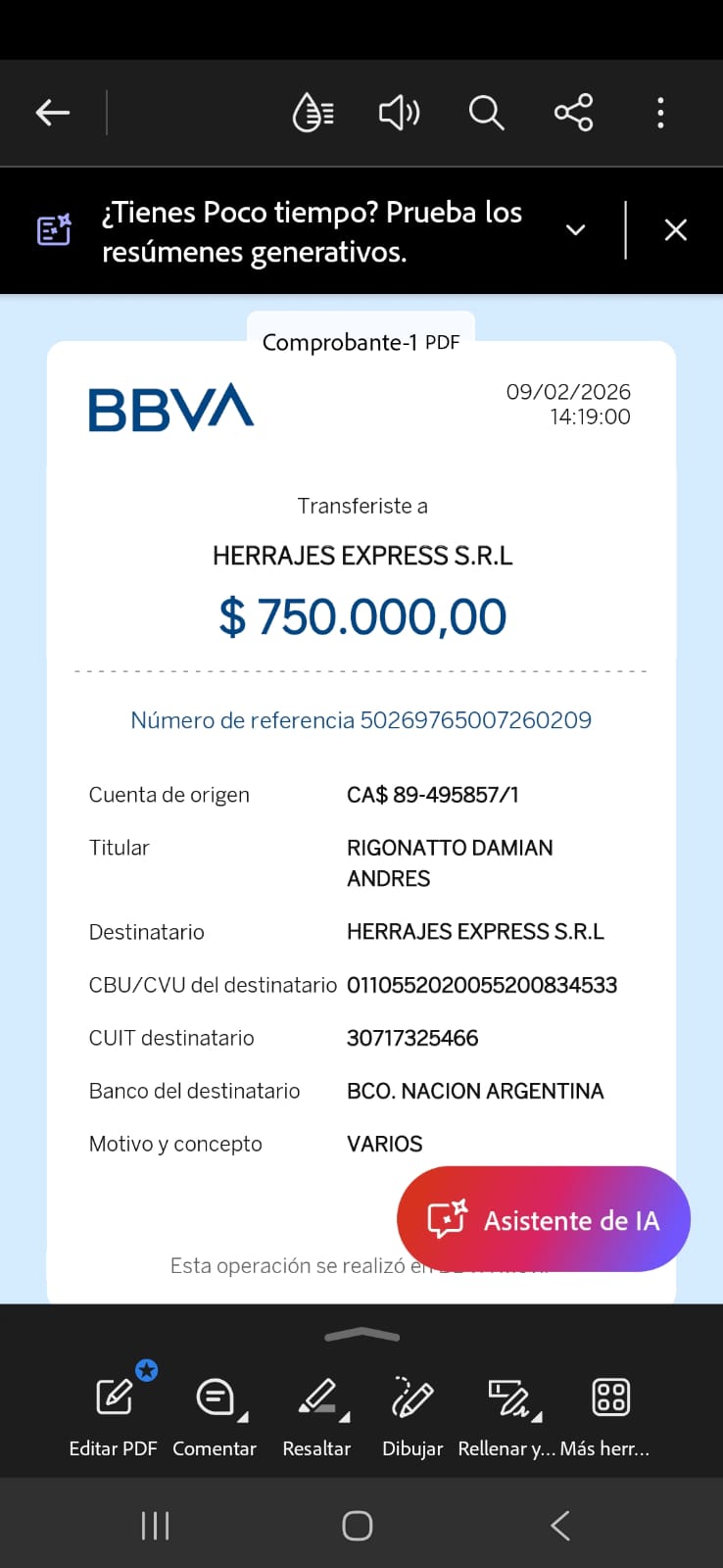Launch the Asistente de IA
This screenshot has width=723, height=1568.
pyautogui.click(x=544, y=1219)
